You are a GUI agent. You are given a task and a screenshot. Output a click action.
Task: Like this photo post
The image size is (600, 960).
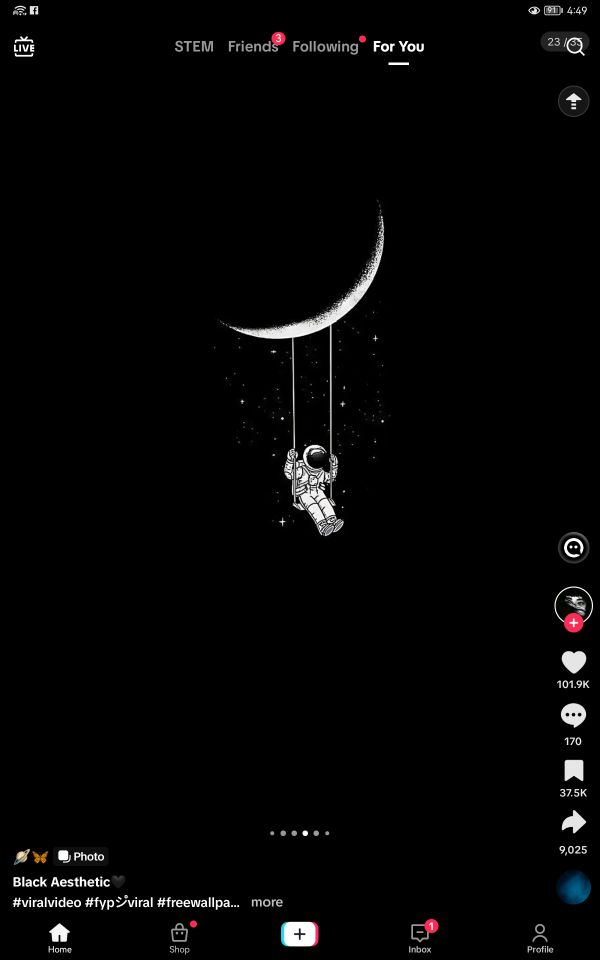(x=573, y=662)
